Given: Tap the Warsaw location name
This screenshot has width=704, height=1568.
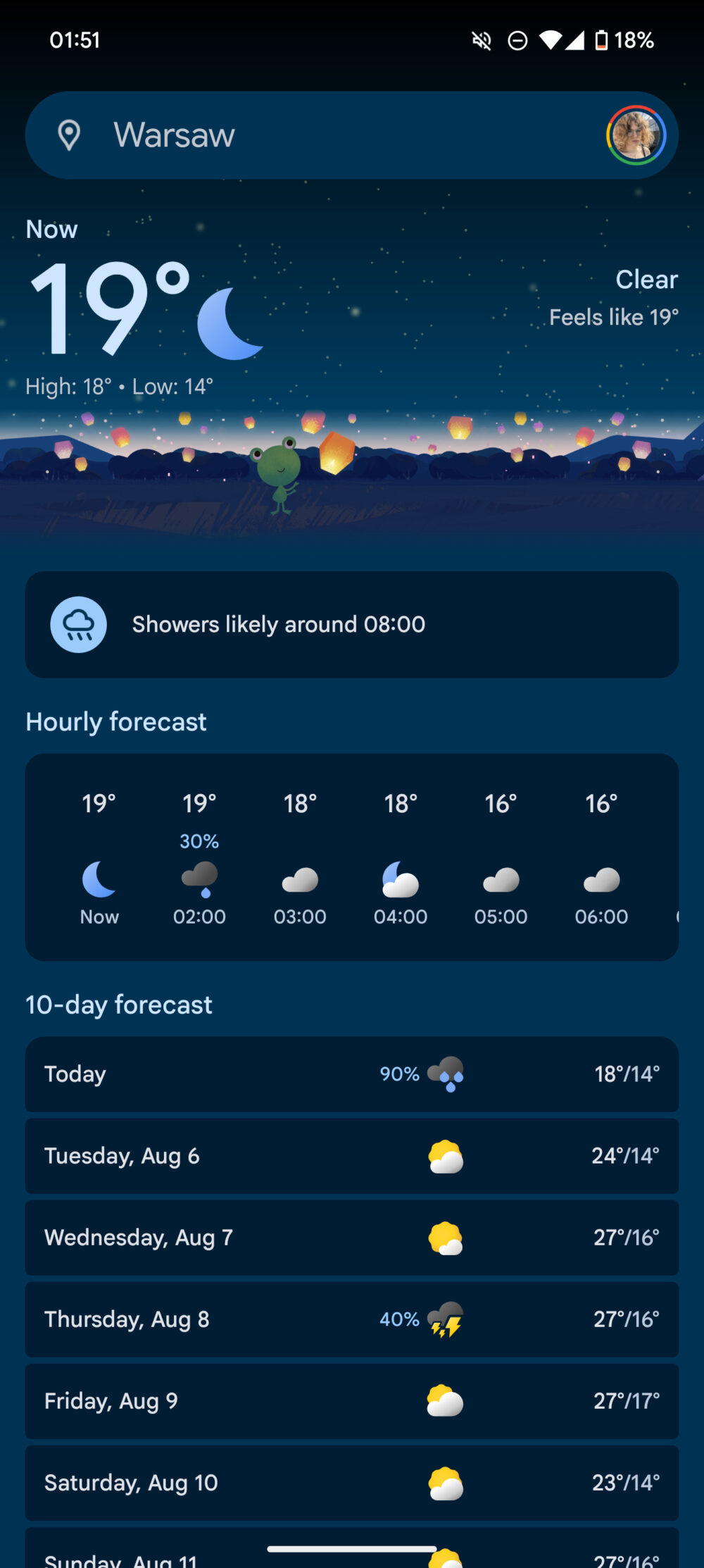Looking at the screenshot, I should 175,135.
